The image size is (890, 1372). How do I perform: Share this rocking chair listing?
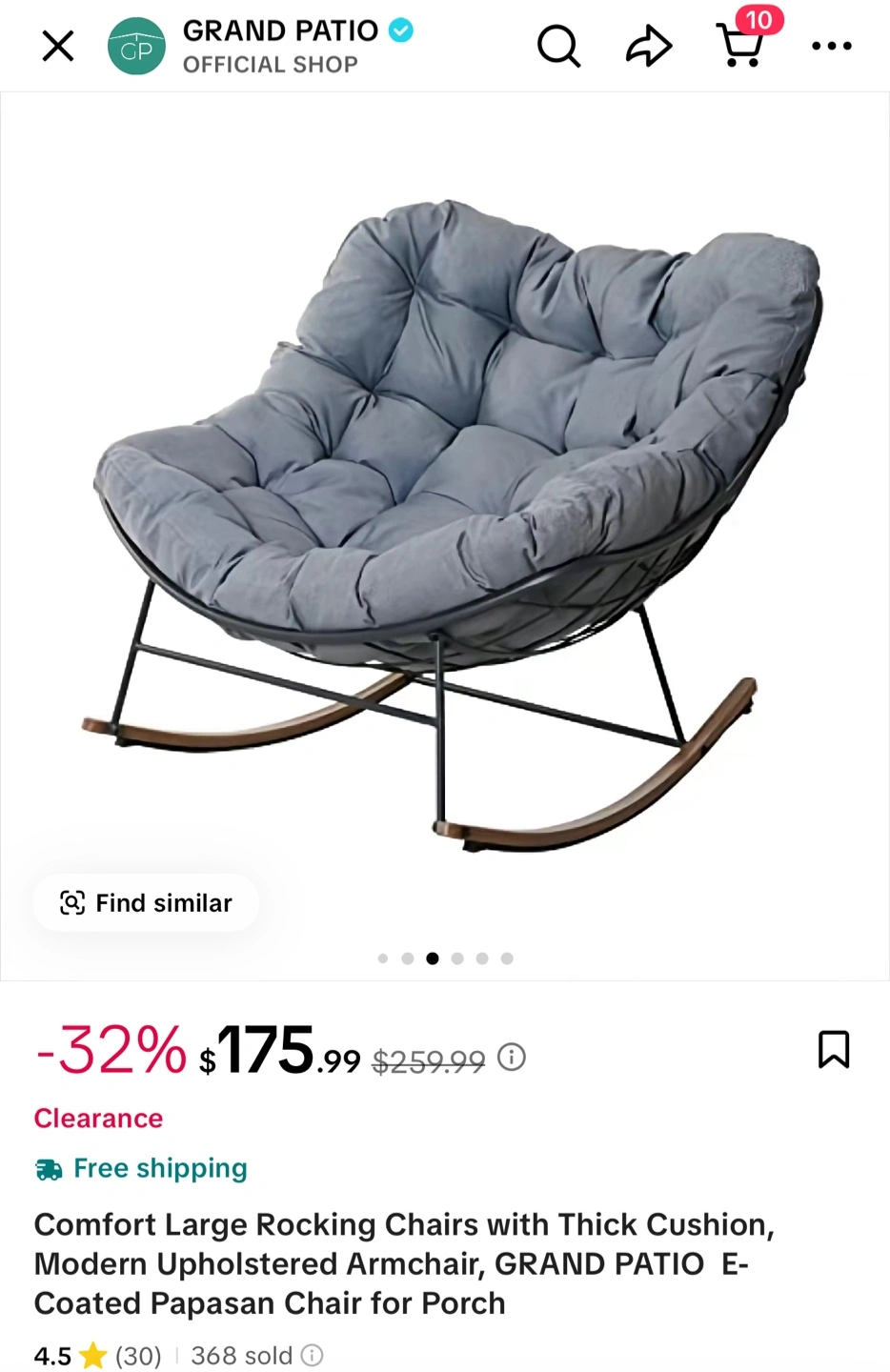click(649, 46)
